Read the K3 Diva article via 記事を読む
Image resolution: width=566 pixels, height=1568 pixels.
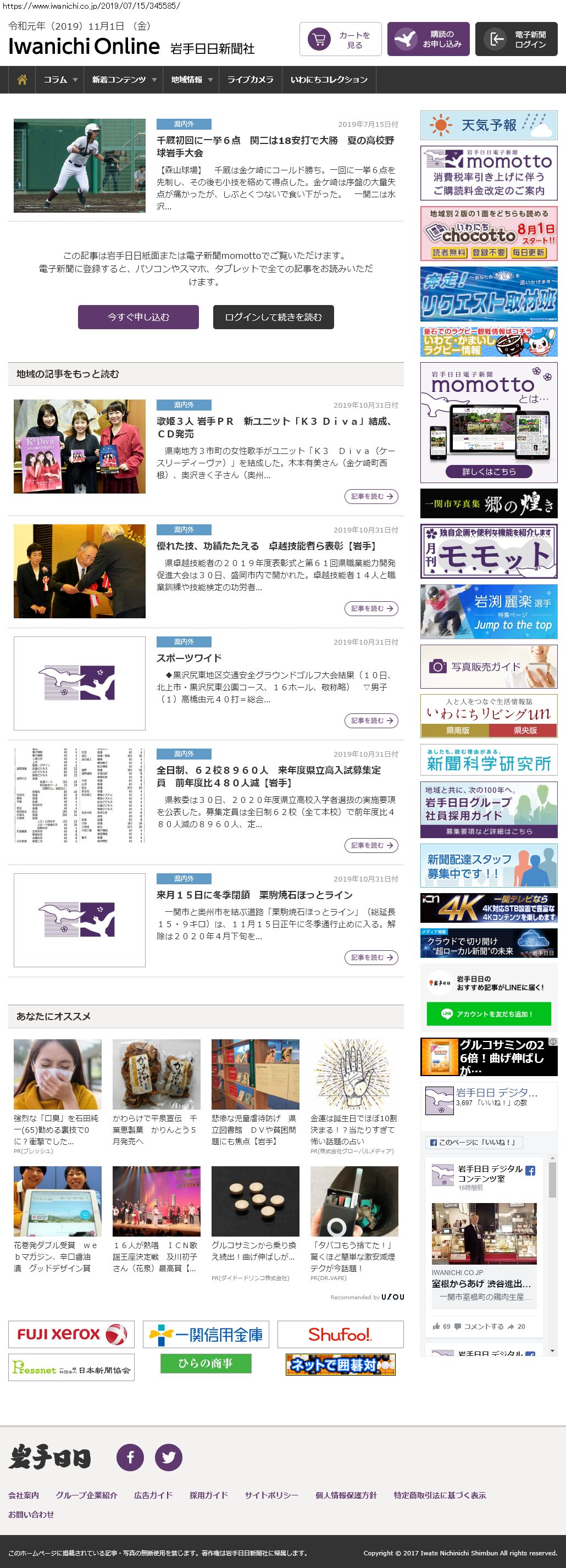(371, 497)
